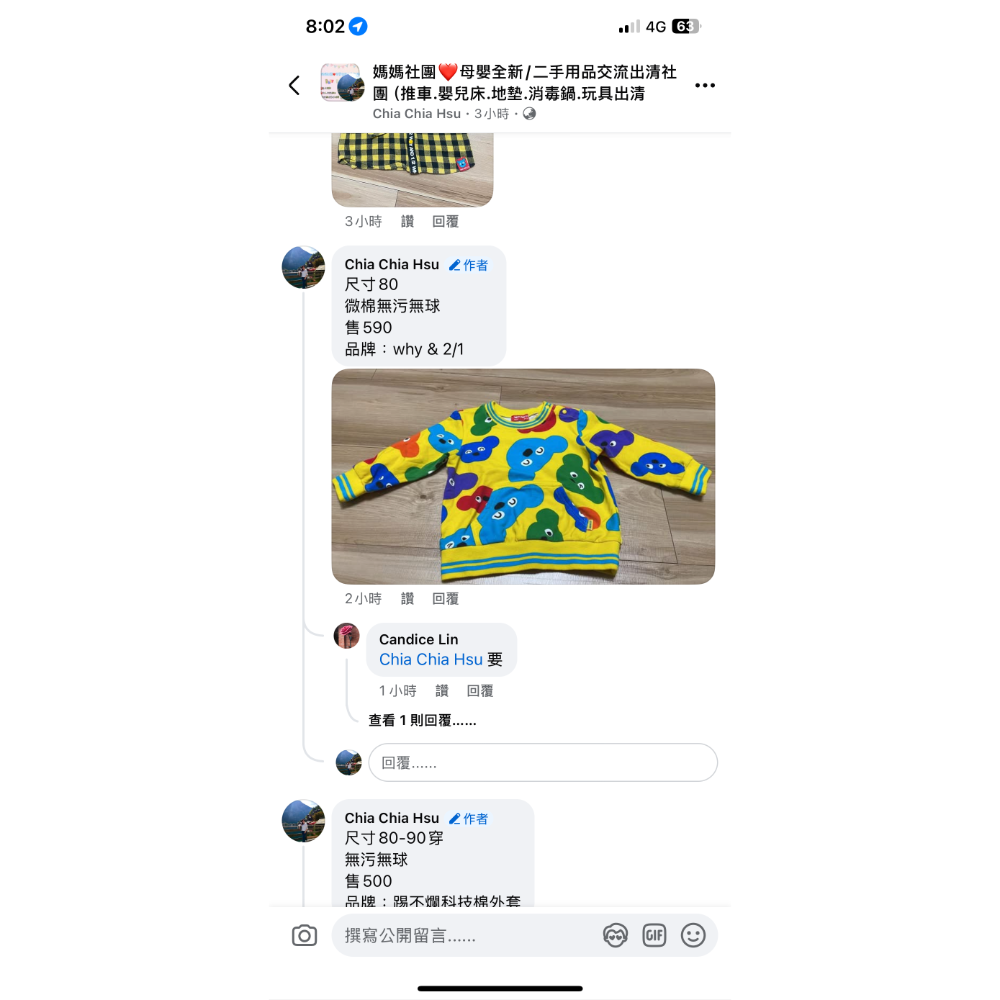
Task: Like Candice Lin's comment
Action: coord(442,691)
